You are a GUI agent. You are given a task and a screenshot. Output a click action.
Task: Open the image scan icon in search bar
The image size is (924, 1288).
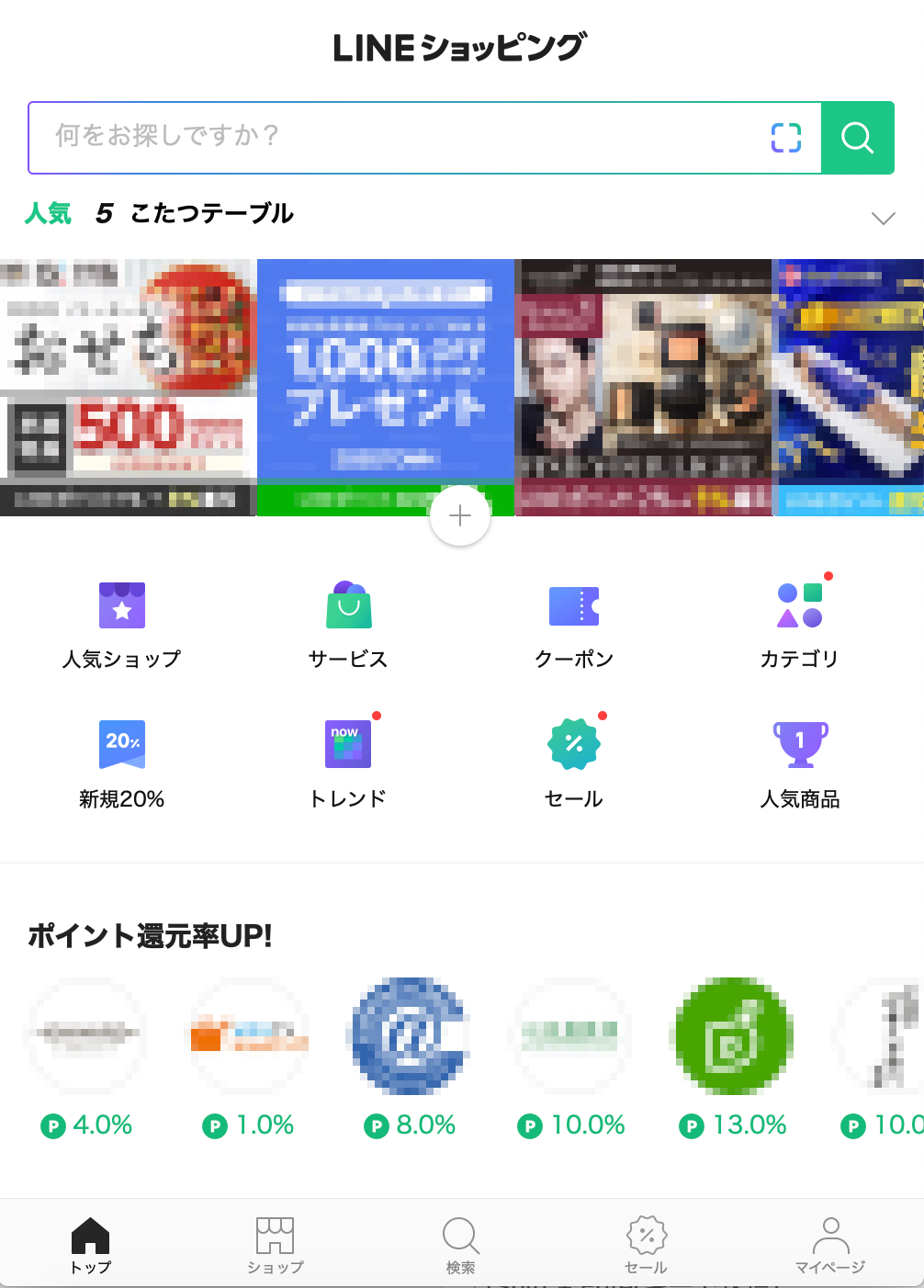(785, 138)
